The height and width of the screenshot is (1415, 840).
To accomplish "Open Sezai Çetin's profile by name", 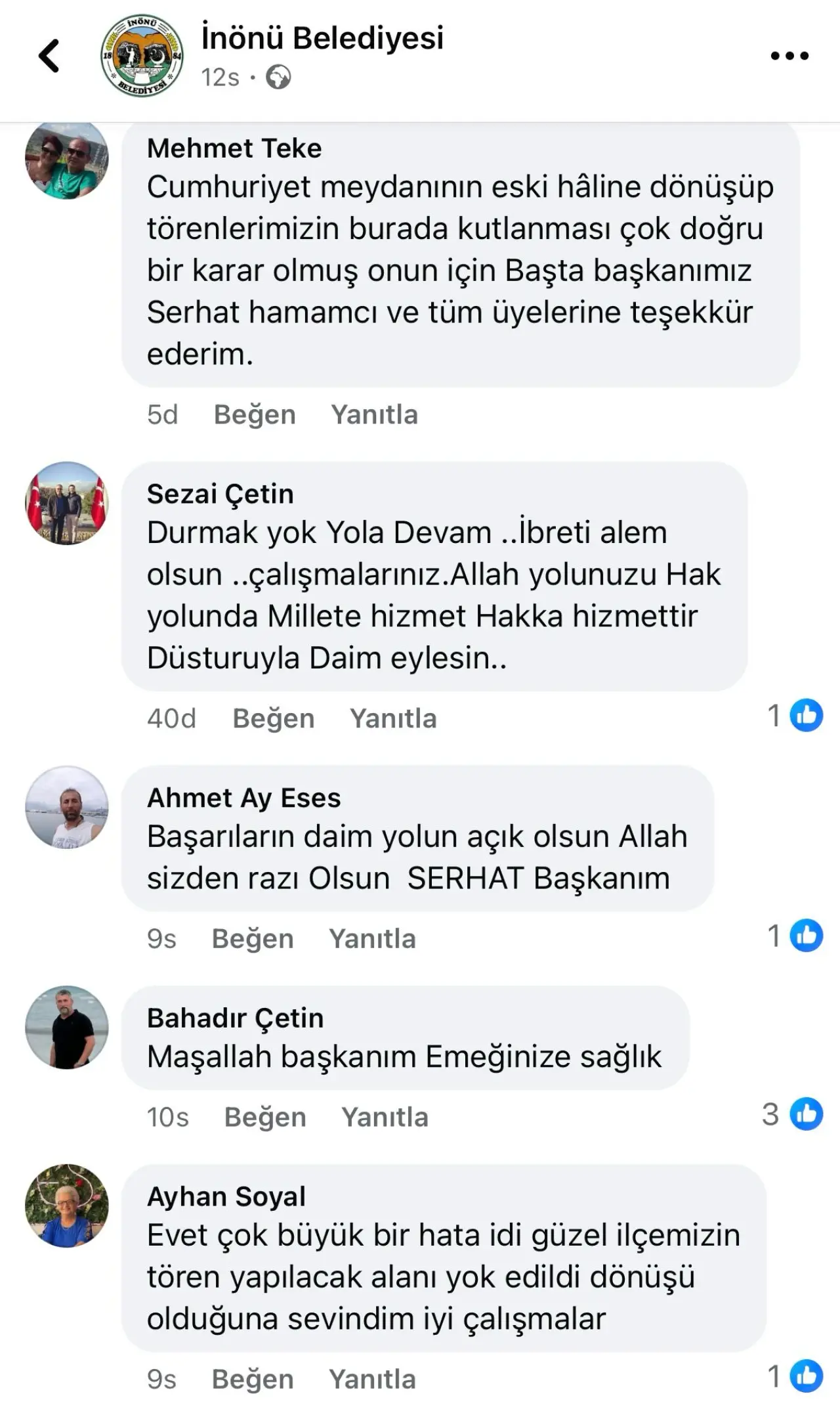I will (220, 494).
